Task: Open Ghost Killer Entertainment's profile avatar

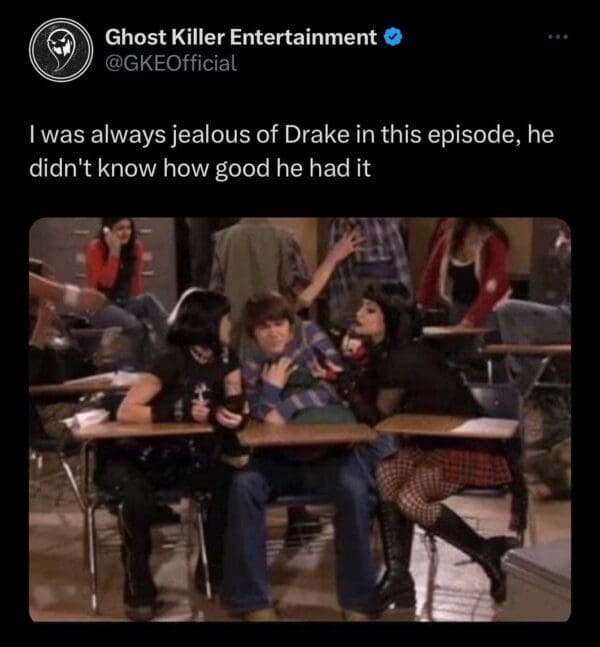Action: coord(56,50)
